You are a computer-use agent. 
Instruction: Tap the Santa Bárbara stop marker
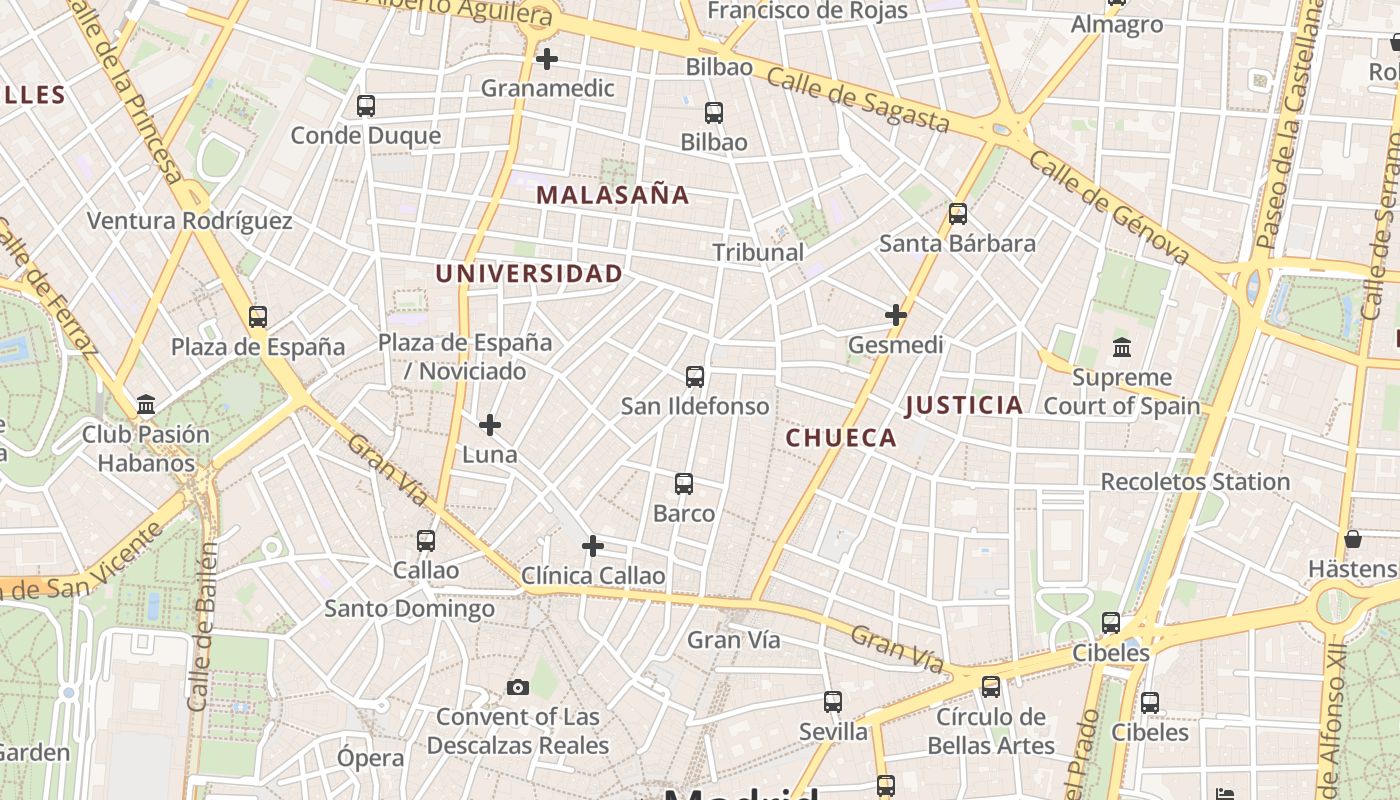pyautogui.click(x=958, y=214)
